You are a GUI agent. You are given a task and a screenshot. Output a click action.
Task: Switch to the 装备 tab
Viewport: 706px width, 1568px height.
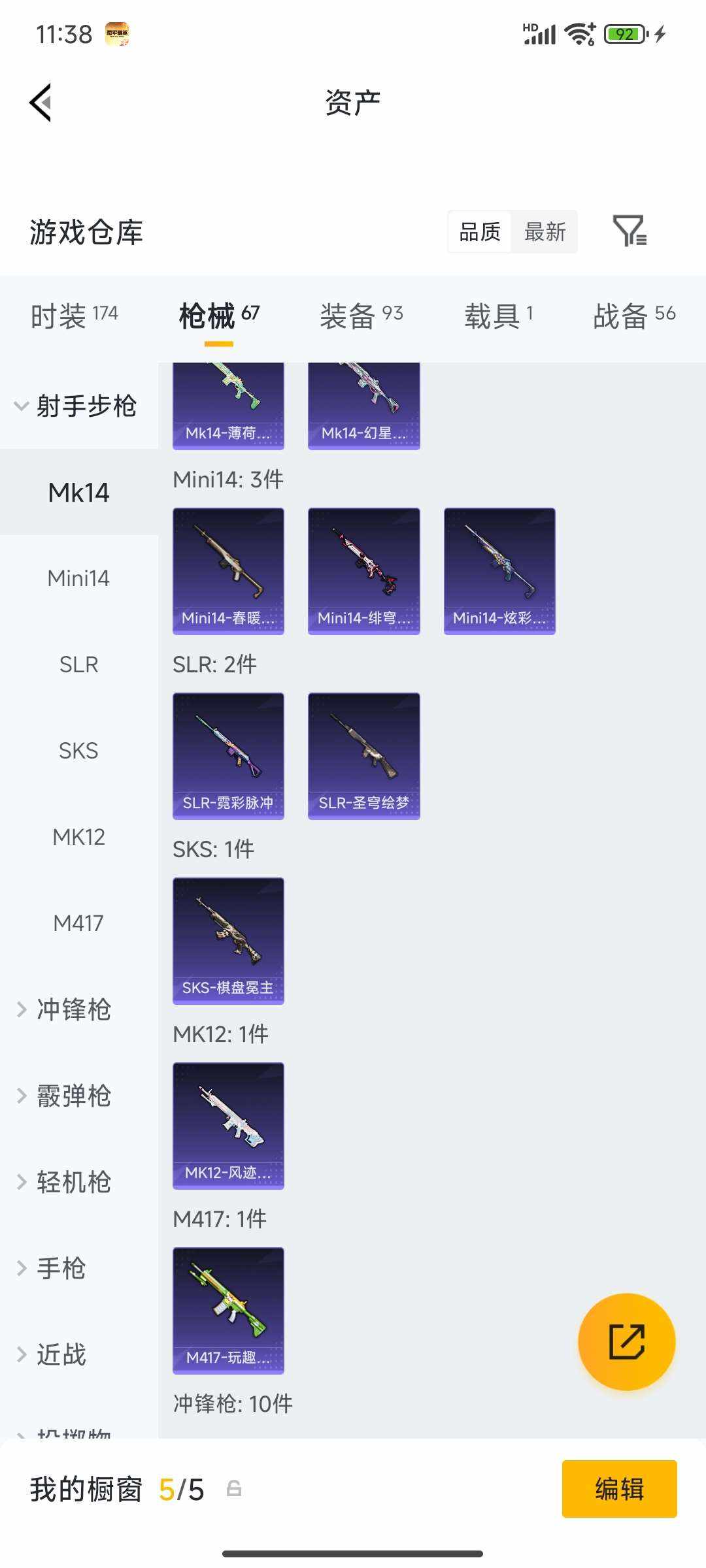350,314
